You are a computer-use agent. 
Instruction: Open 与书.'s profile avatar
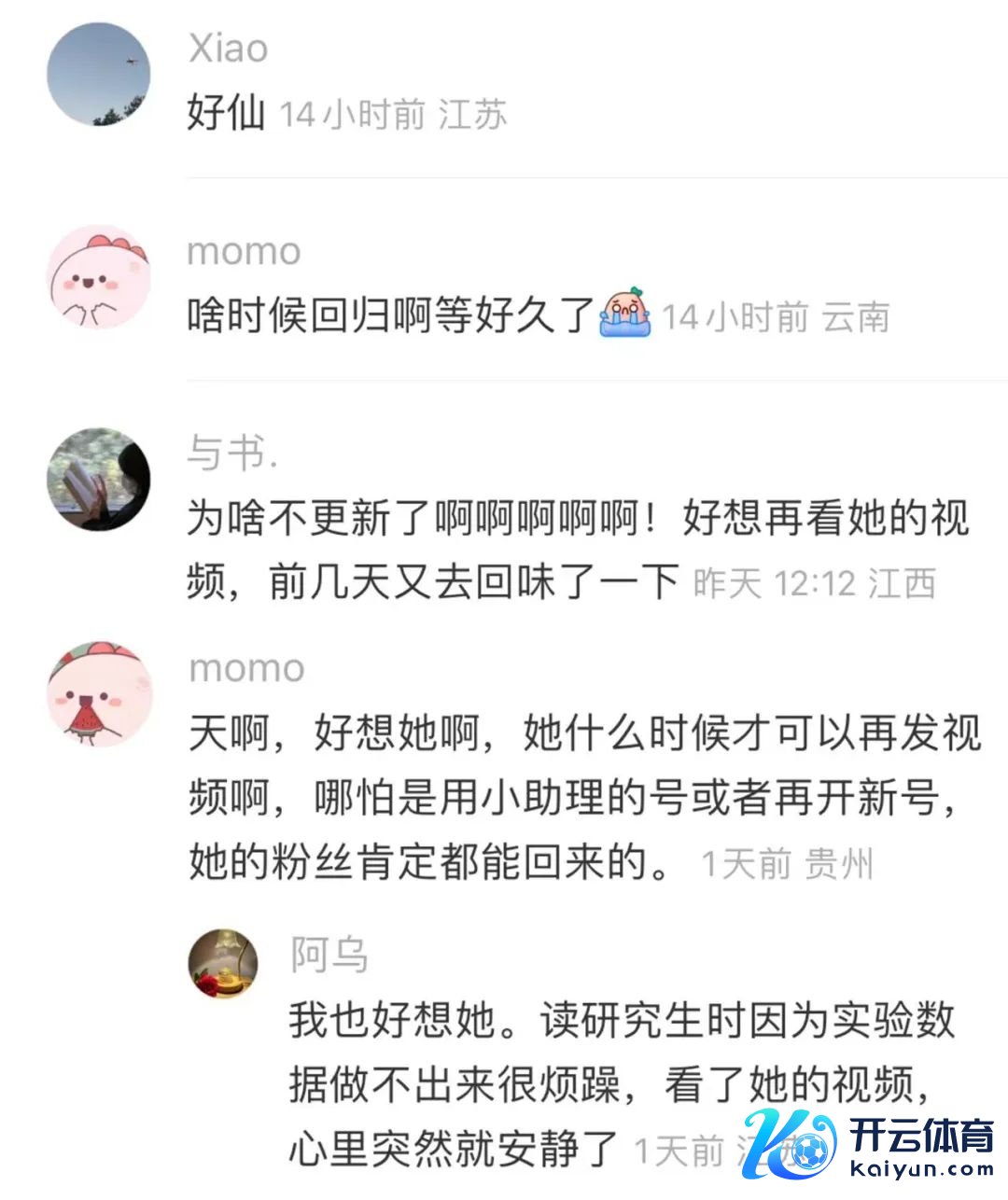pyautogui.click(x=99, y=480)
